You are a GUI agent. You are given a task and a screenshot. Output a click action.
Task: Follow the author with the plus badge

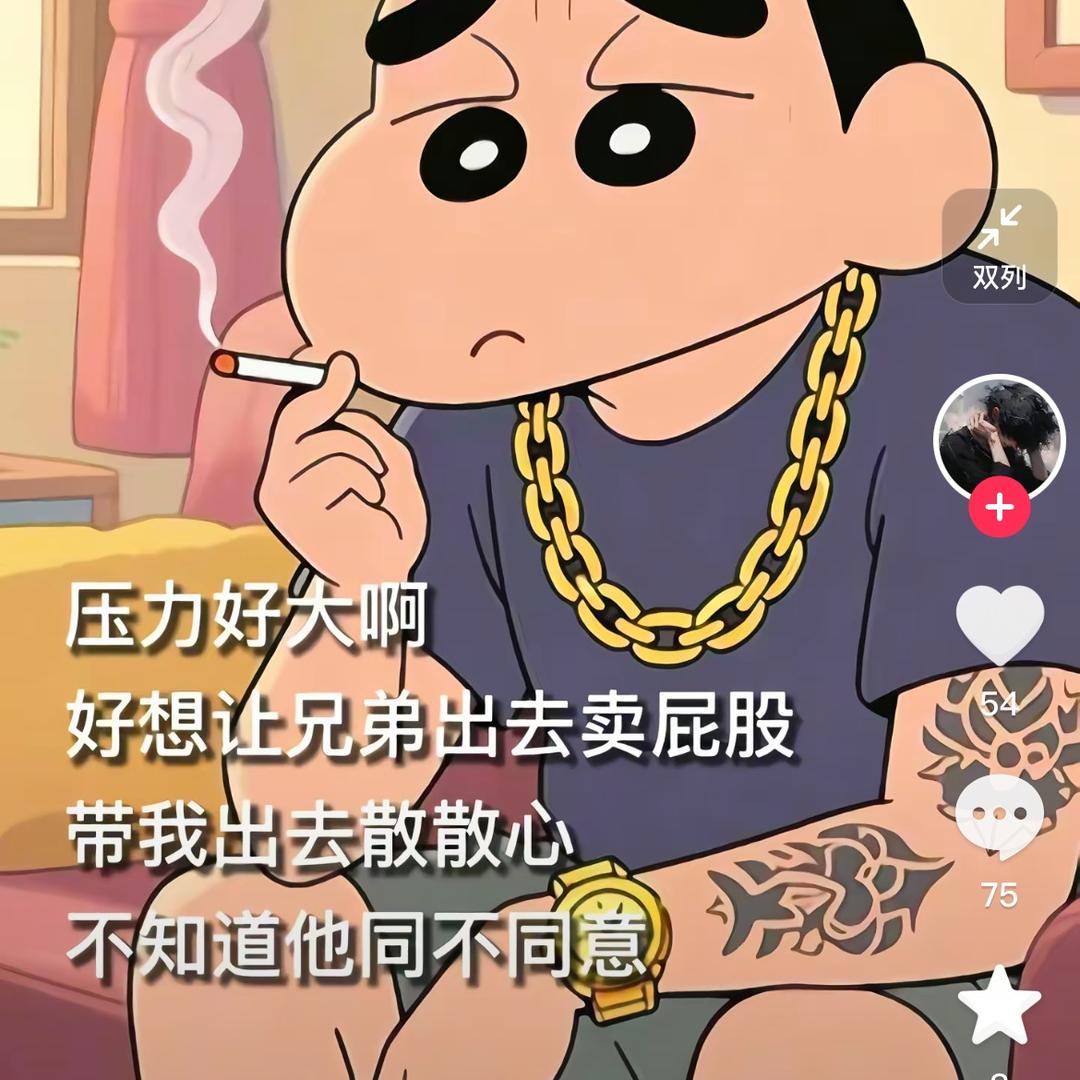(x=999, y=508)
